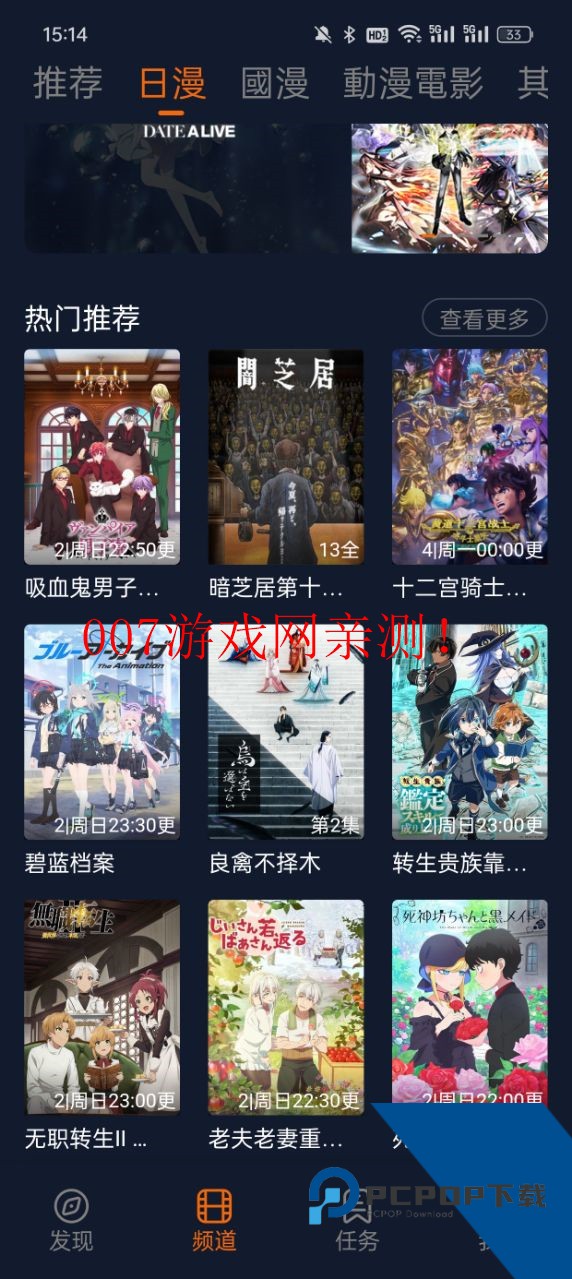Tap 查看更多 next to 热门推荐
572x1279 pixels.
click(484, 319)
